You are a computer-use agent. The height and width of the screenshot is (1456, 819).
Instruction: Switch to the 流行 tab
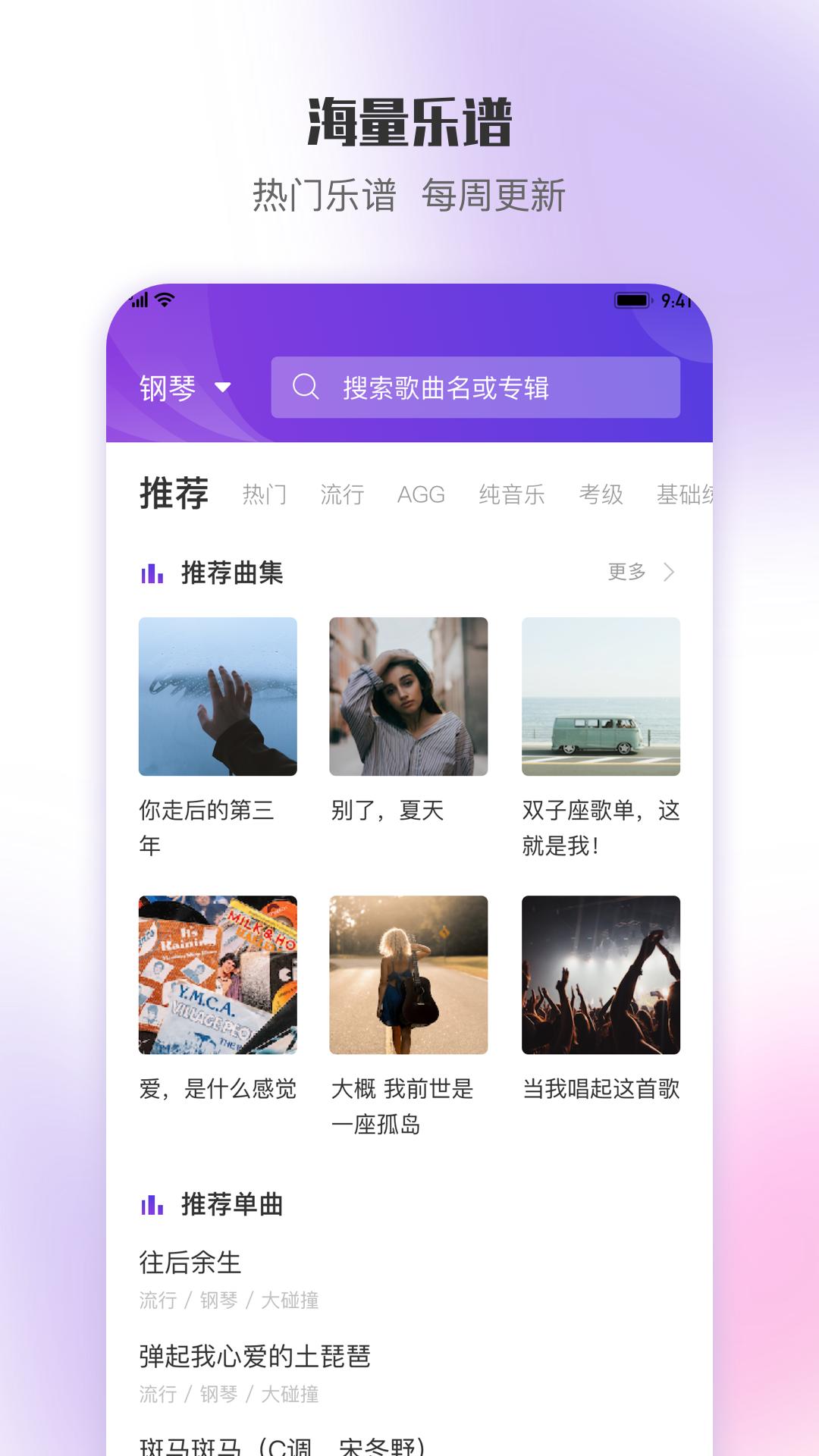[x=343, y=494]
